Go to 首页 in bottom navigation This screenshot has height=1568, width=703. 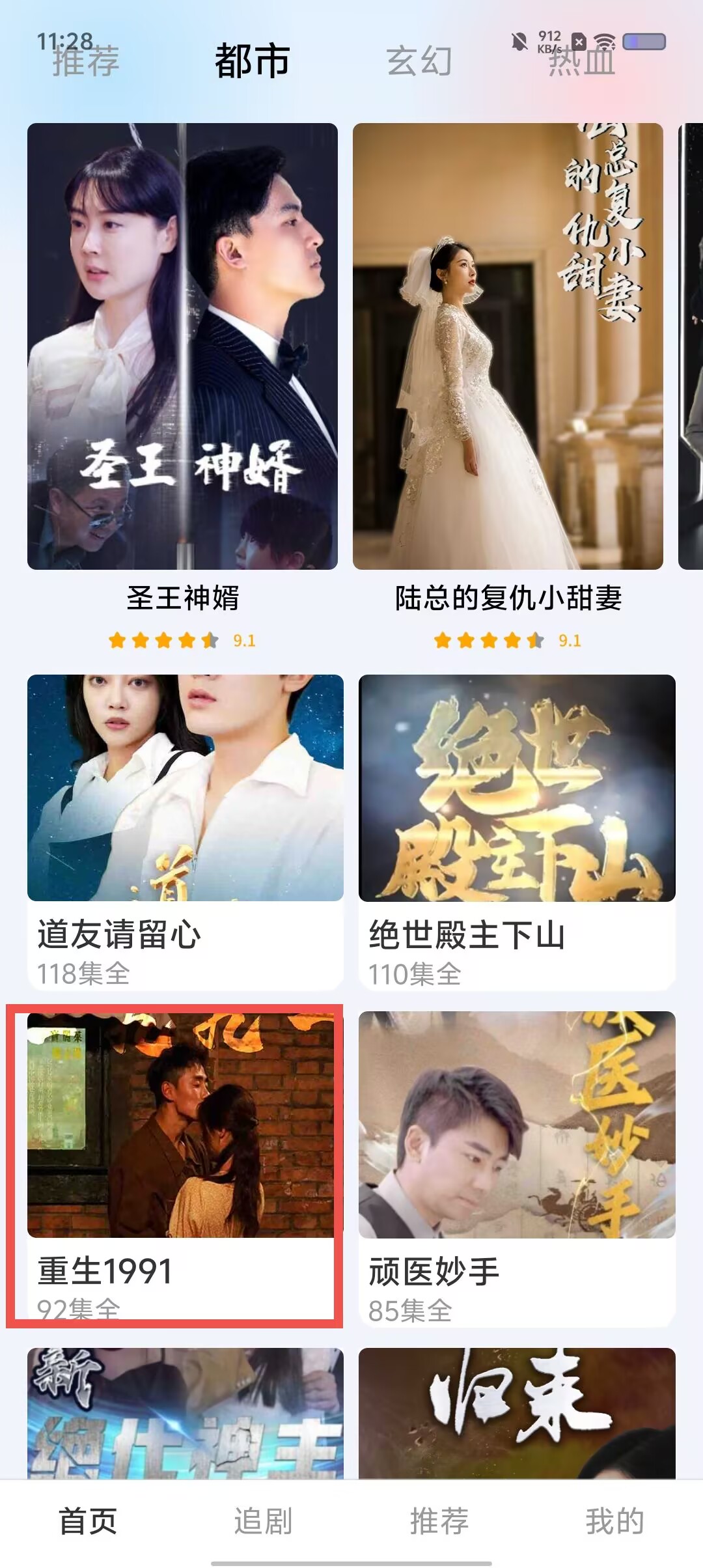click(88, 1521)
